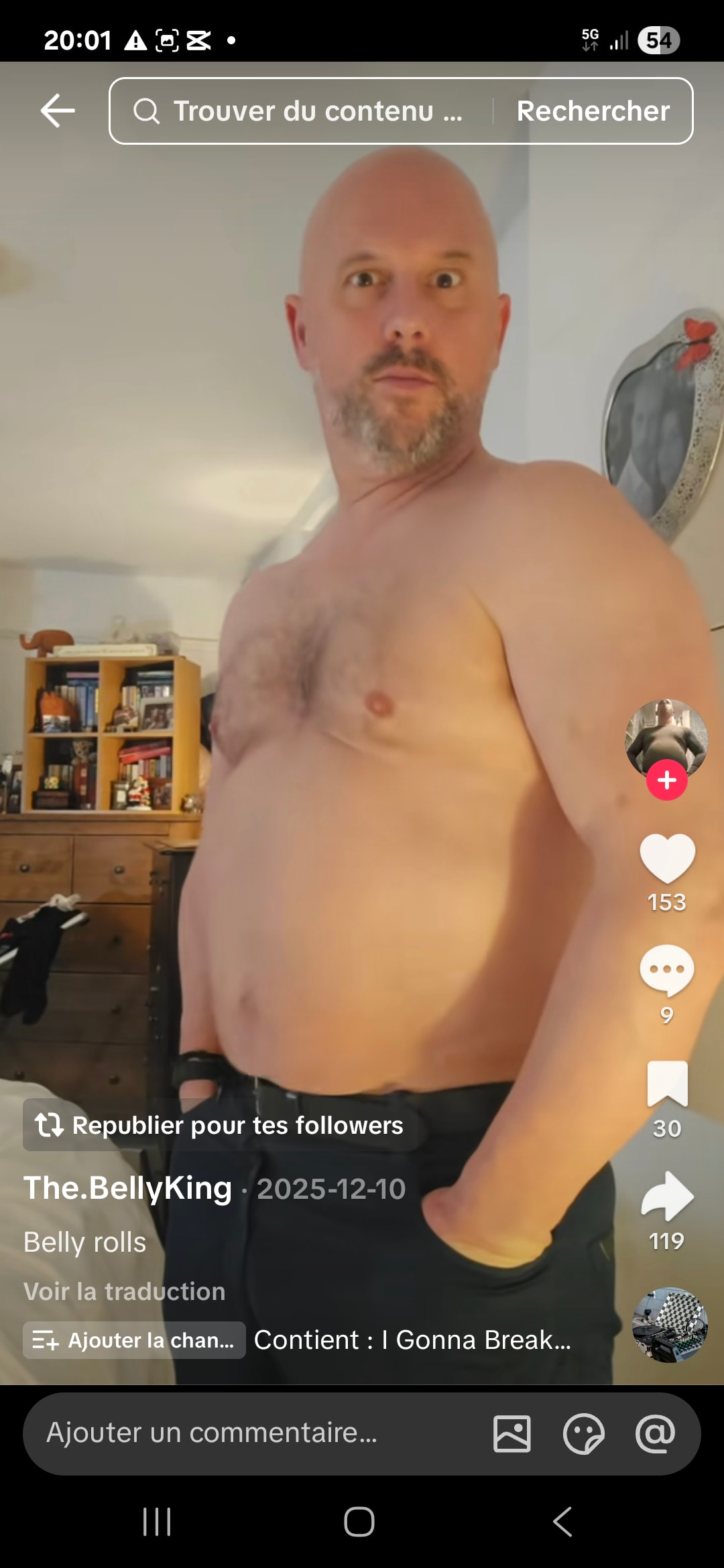Open the comments bubble
The image size is (724, 1568).
(667, 970)
